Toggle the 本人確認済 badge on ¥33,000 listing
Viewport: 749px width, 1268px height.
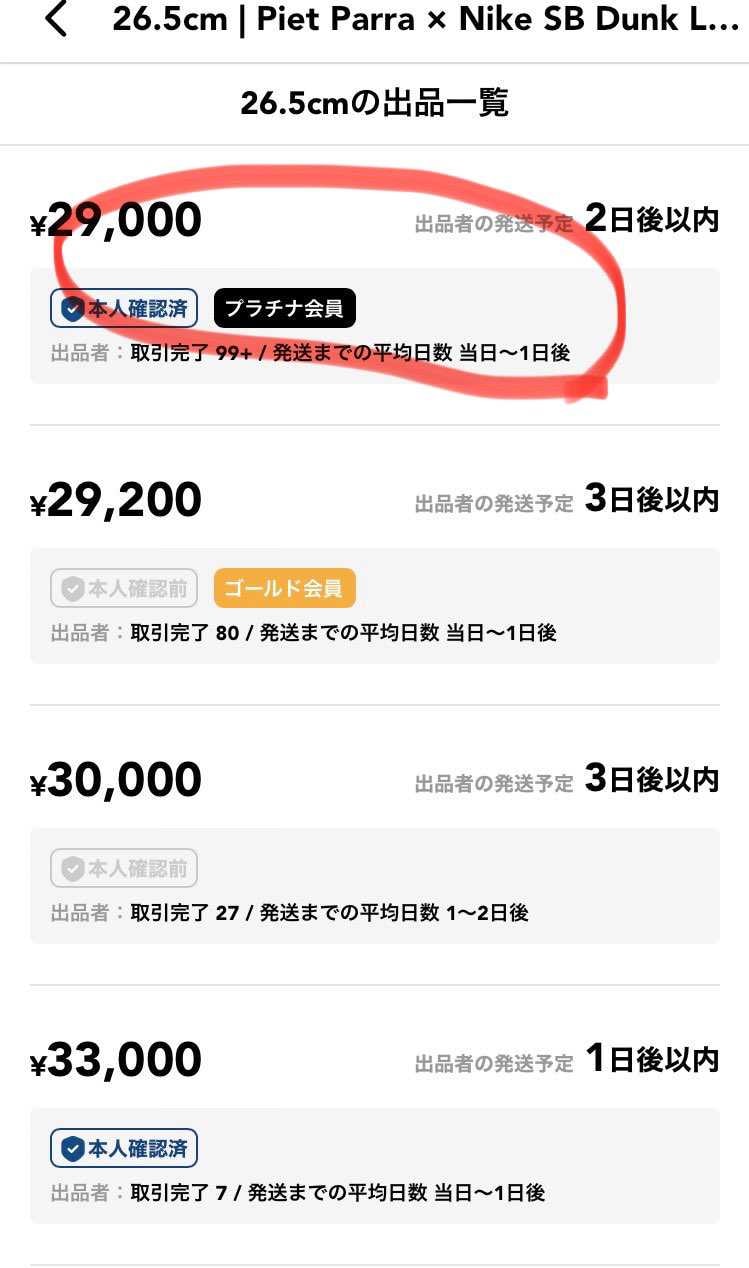(123, 1148)
